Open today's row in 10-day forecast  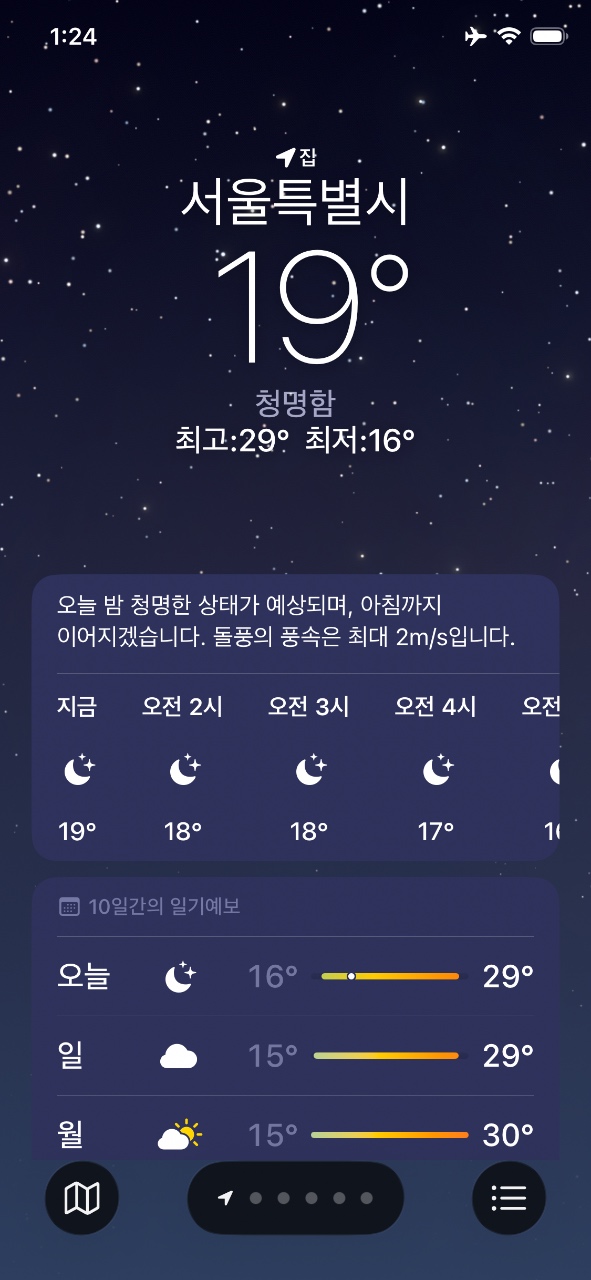(295, 976)
